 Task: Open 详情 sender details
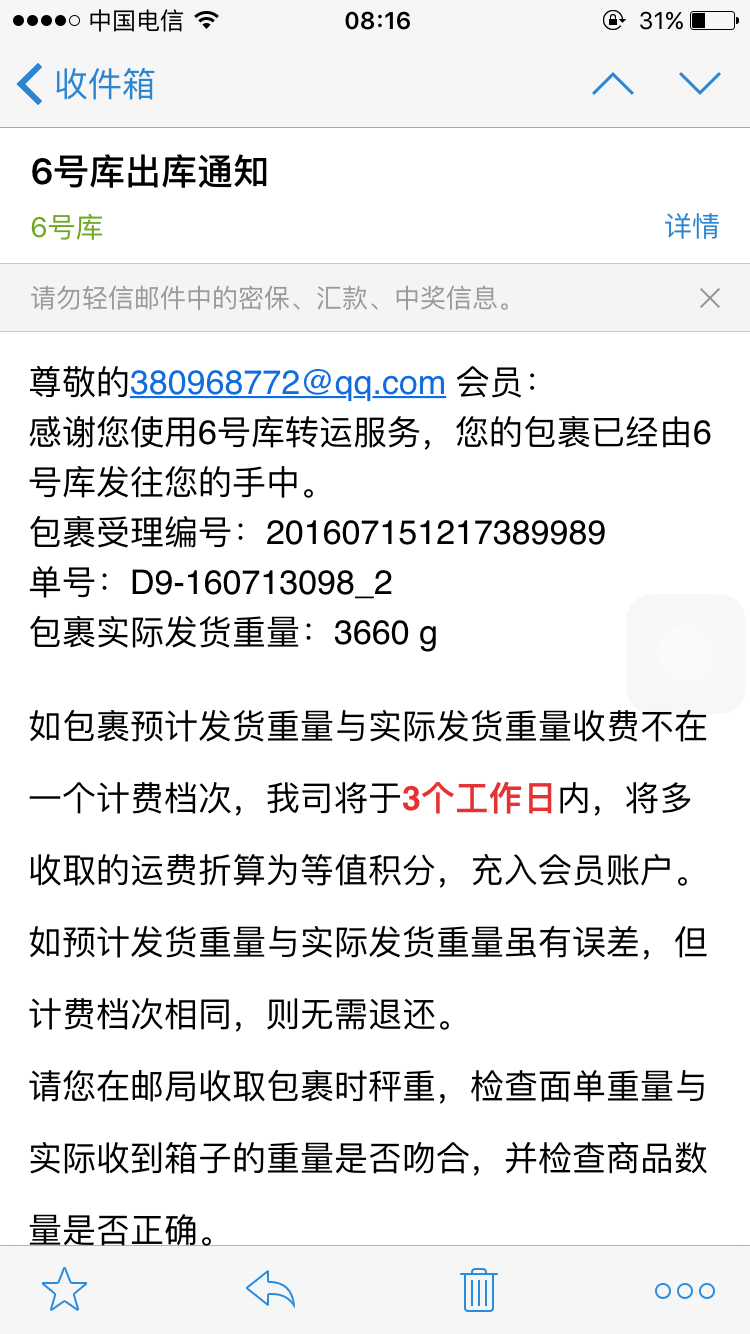pyautogui.click(x=692, y=226)
